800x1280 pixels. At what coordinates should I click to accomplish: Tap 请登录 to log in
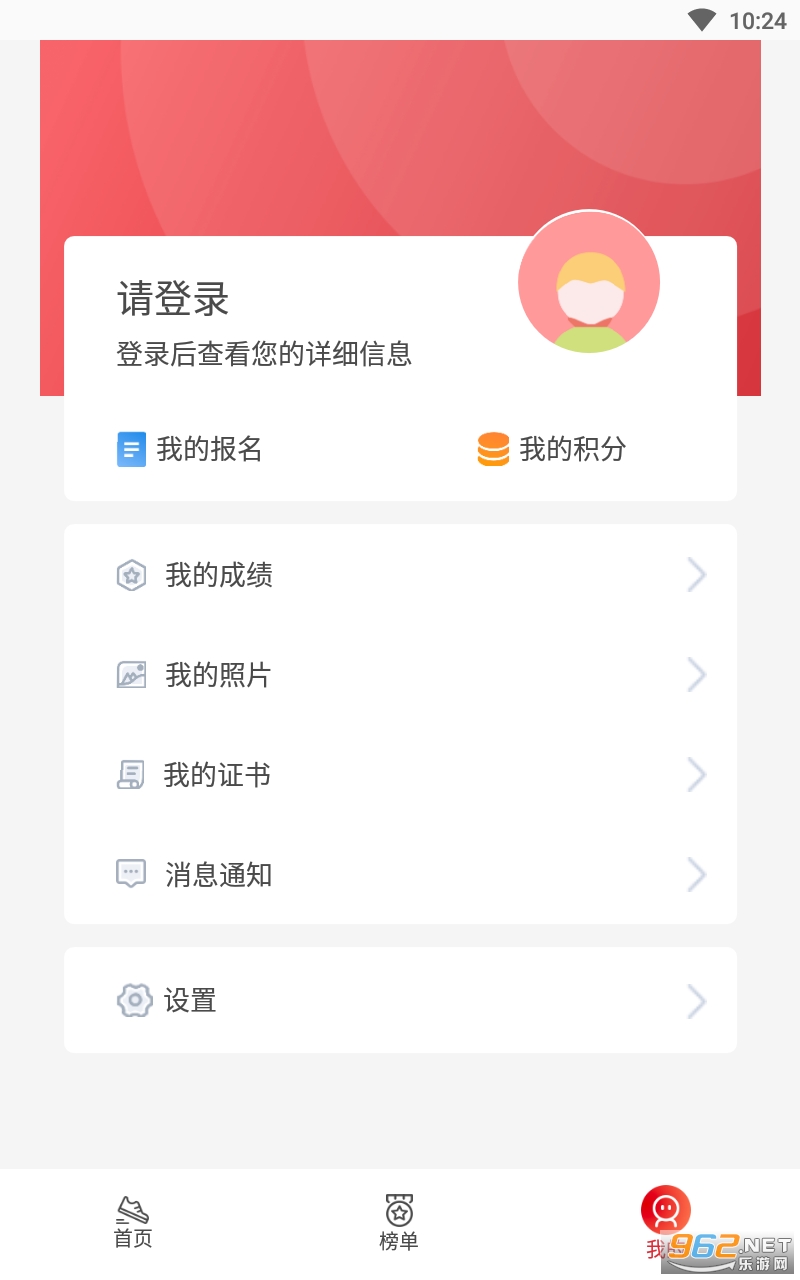(174, 299)
